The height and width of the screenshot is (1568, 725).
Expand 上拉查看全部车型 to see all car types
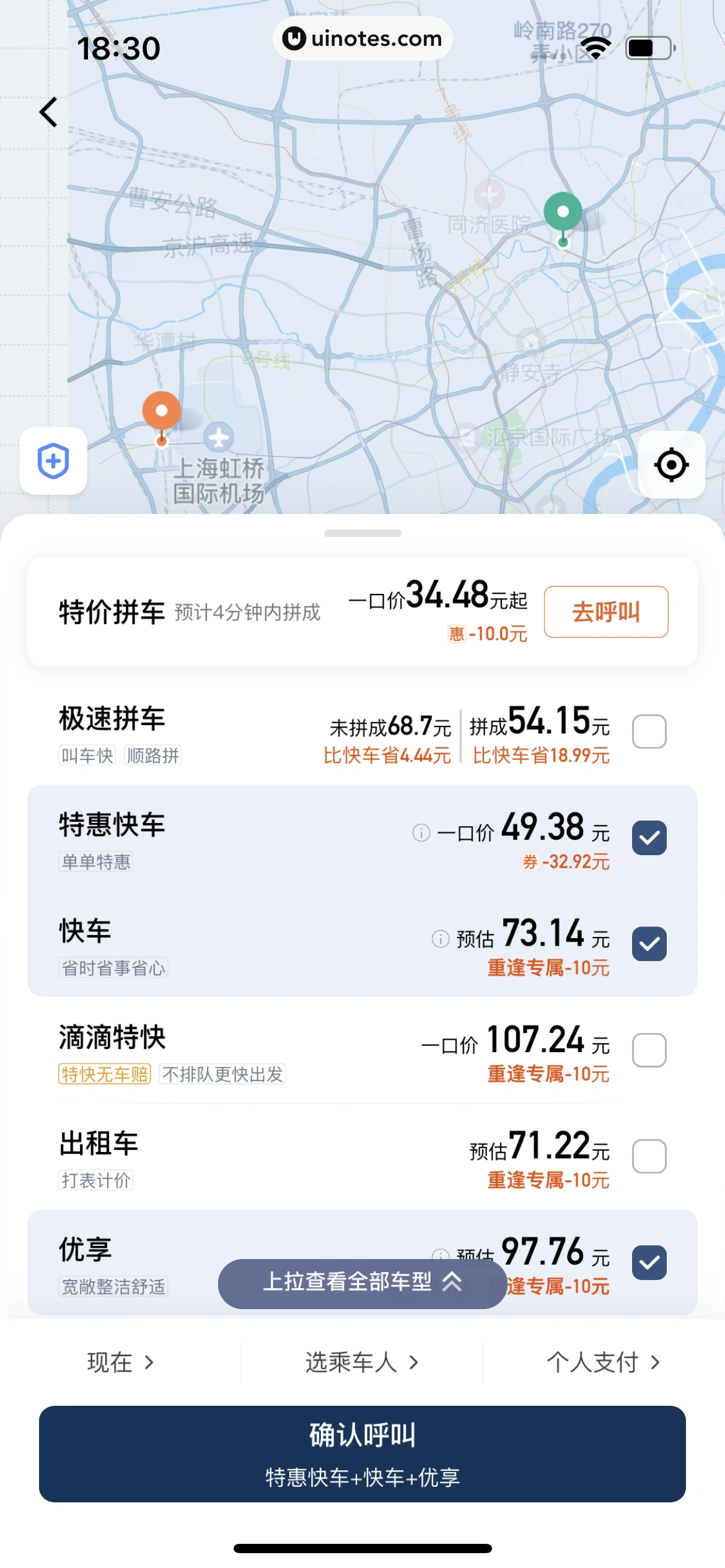[362, 1284]
